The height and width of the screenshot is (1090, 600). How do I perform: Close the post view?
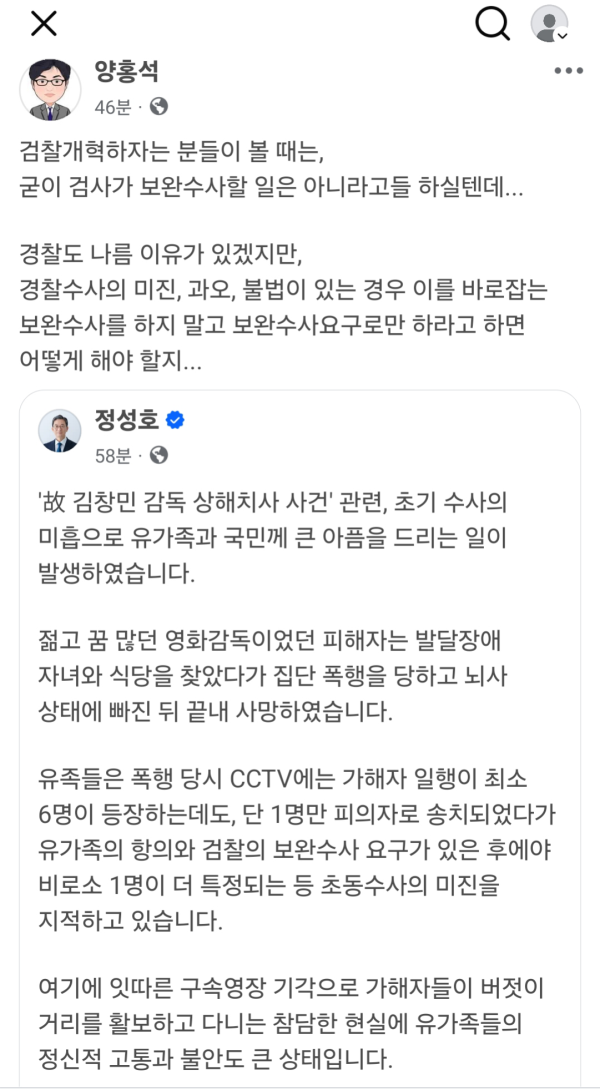[43, 23]
